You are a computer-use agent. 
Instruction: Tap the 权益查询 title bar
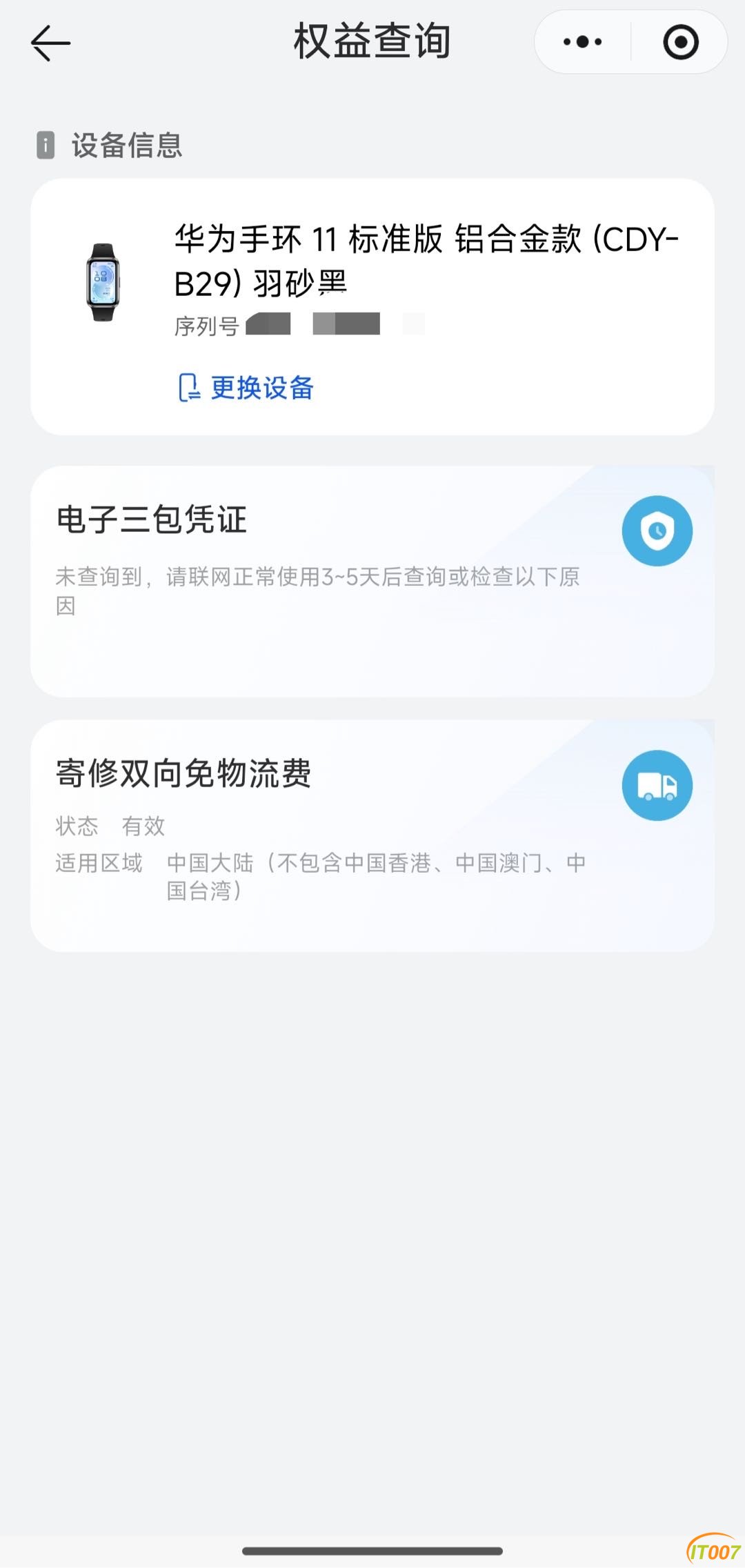tap(372, 40)
